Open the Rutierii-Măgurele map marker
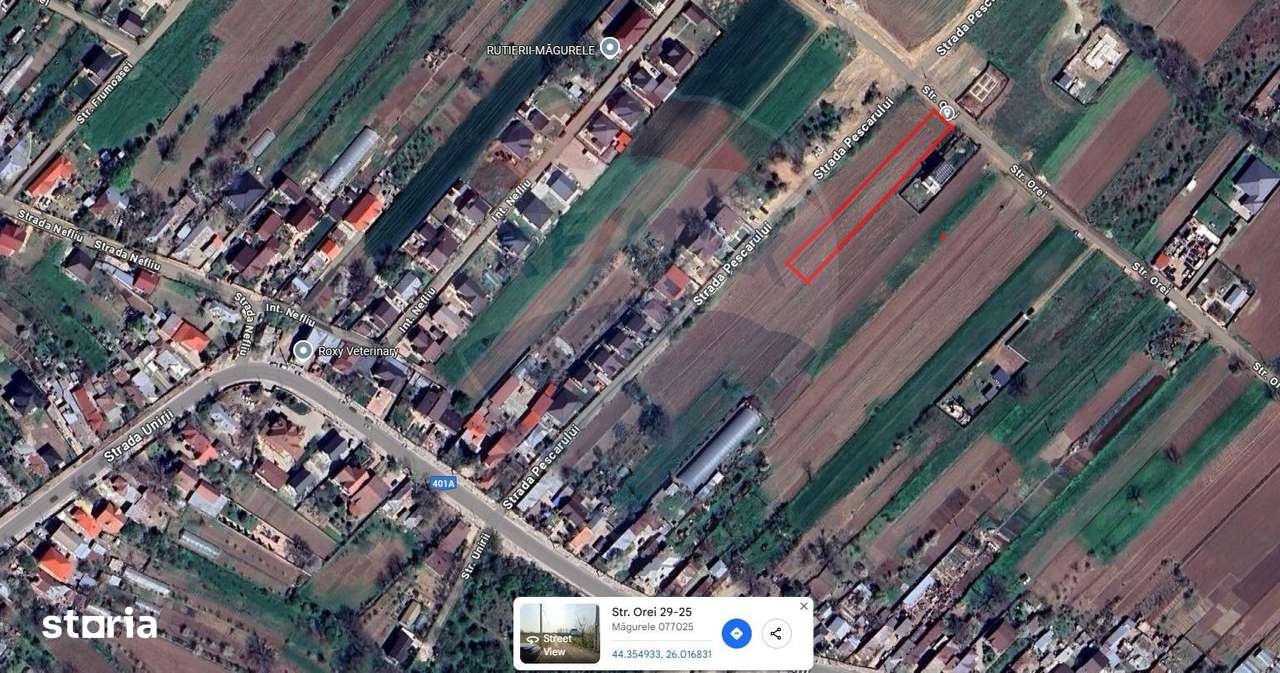 click(609, 49)
